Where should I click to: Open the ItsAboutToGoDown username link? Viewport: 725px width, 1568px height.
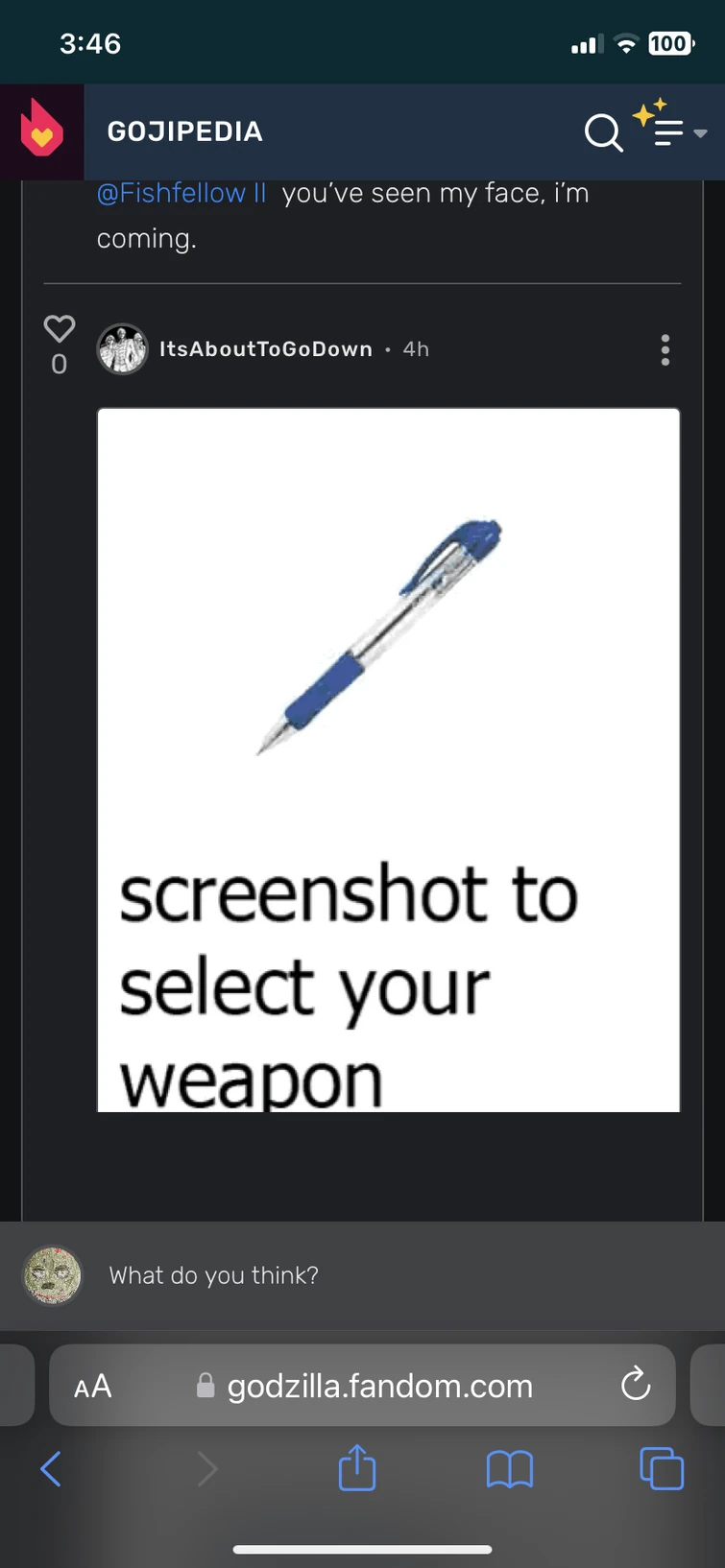266,349
